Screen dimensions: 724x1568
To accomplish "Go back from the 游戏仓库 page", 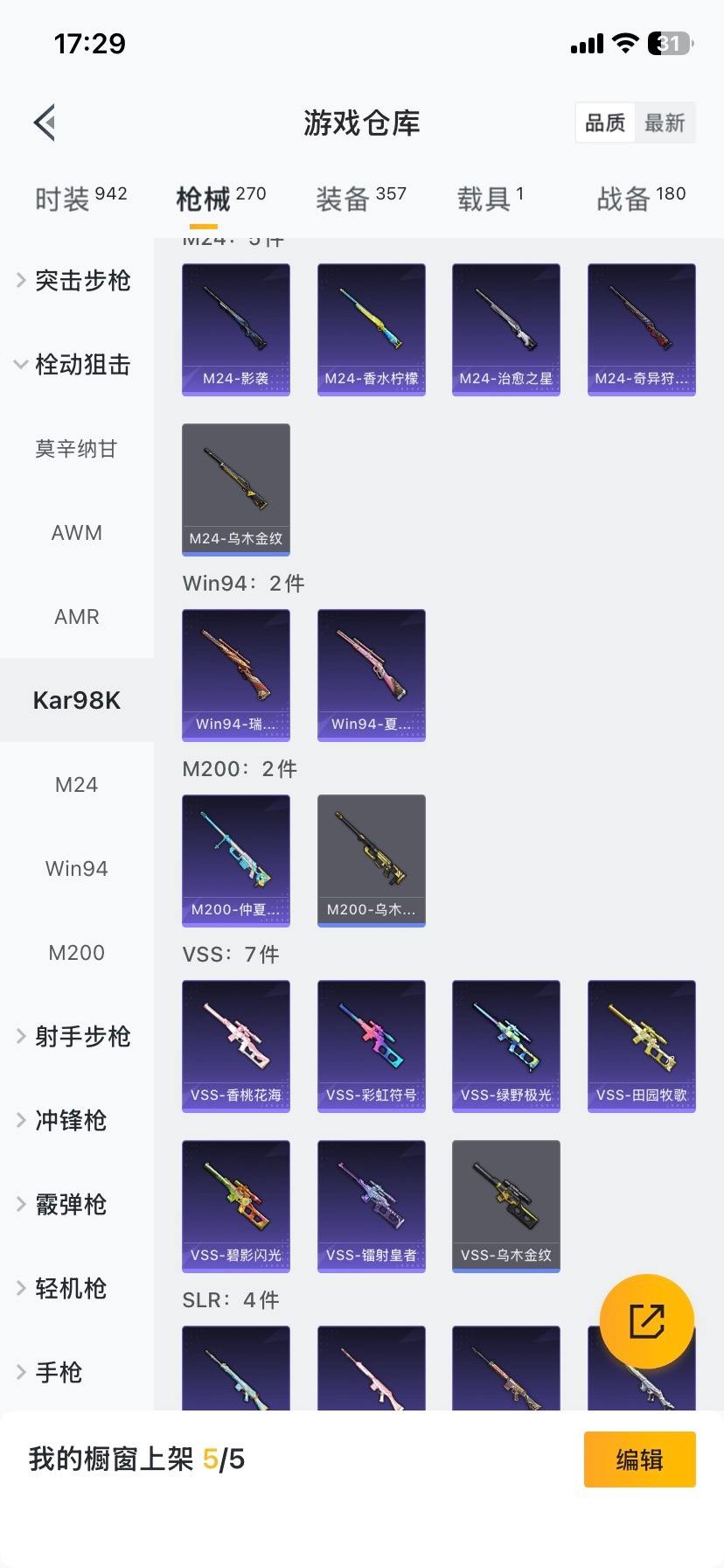I will (45, 122).
